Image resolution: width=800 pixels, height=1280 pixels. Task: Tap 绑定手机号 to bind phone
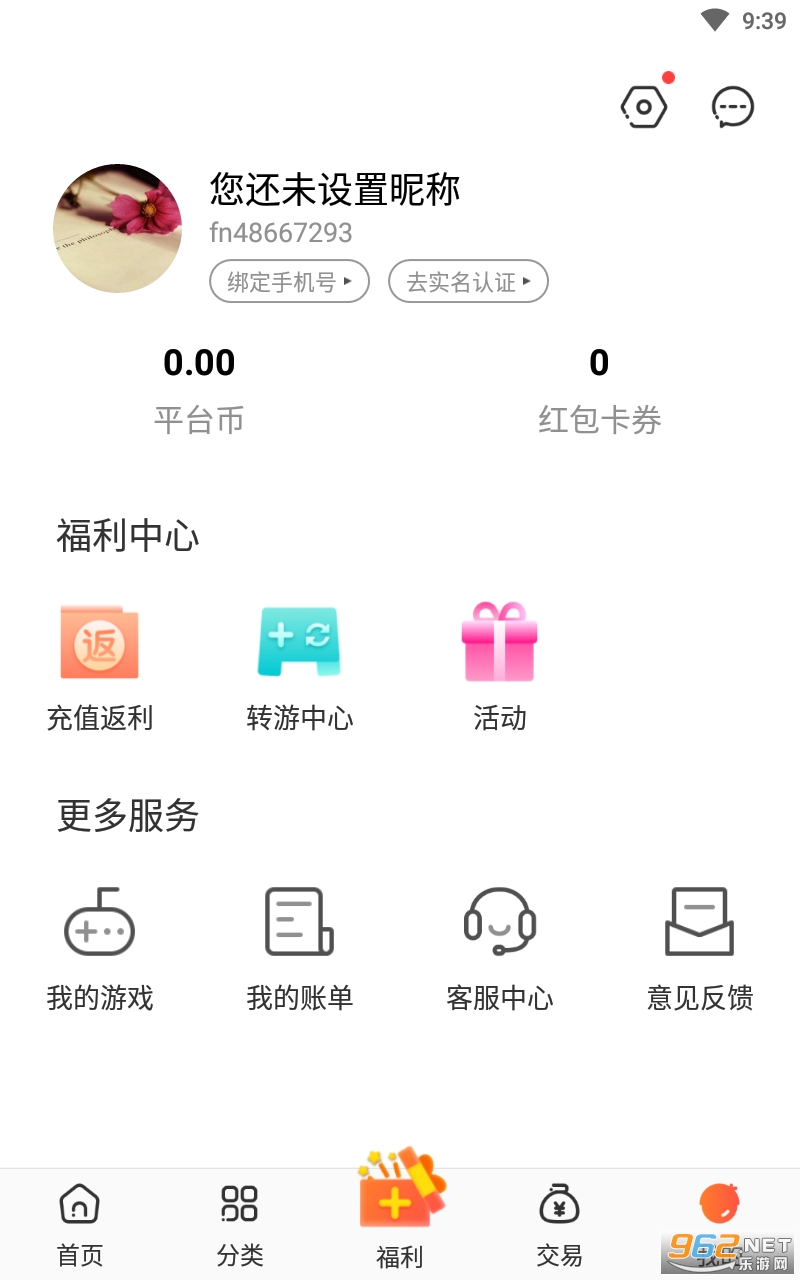pos(289,282)
